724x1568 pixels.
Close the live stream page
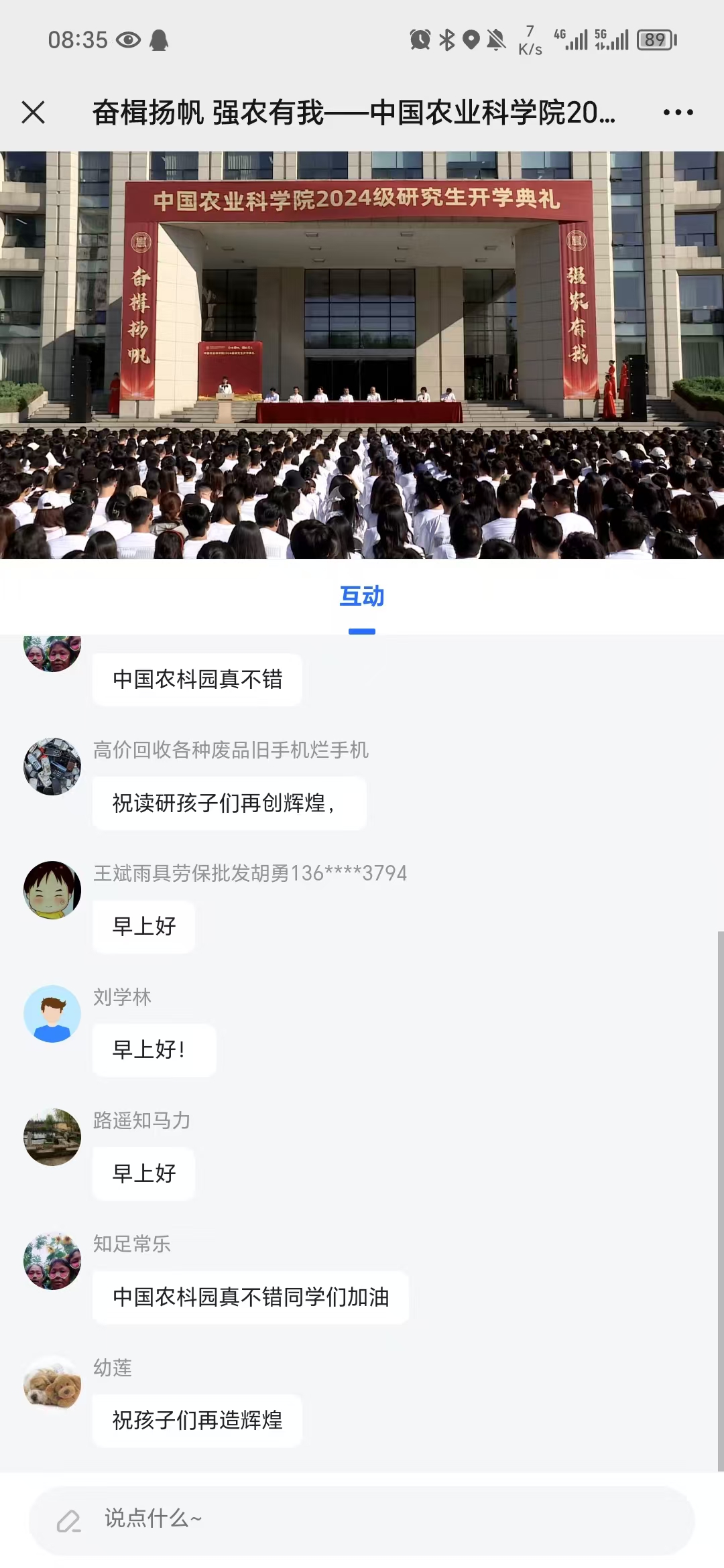(33, 113)
